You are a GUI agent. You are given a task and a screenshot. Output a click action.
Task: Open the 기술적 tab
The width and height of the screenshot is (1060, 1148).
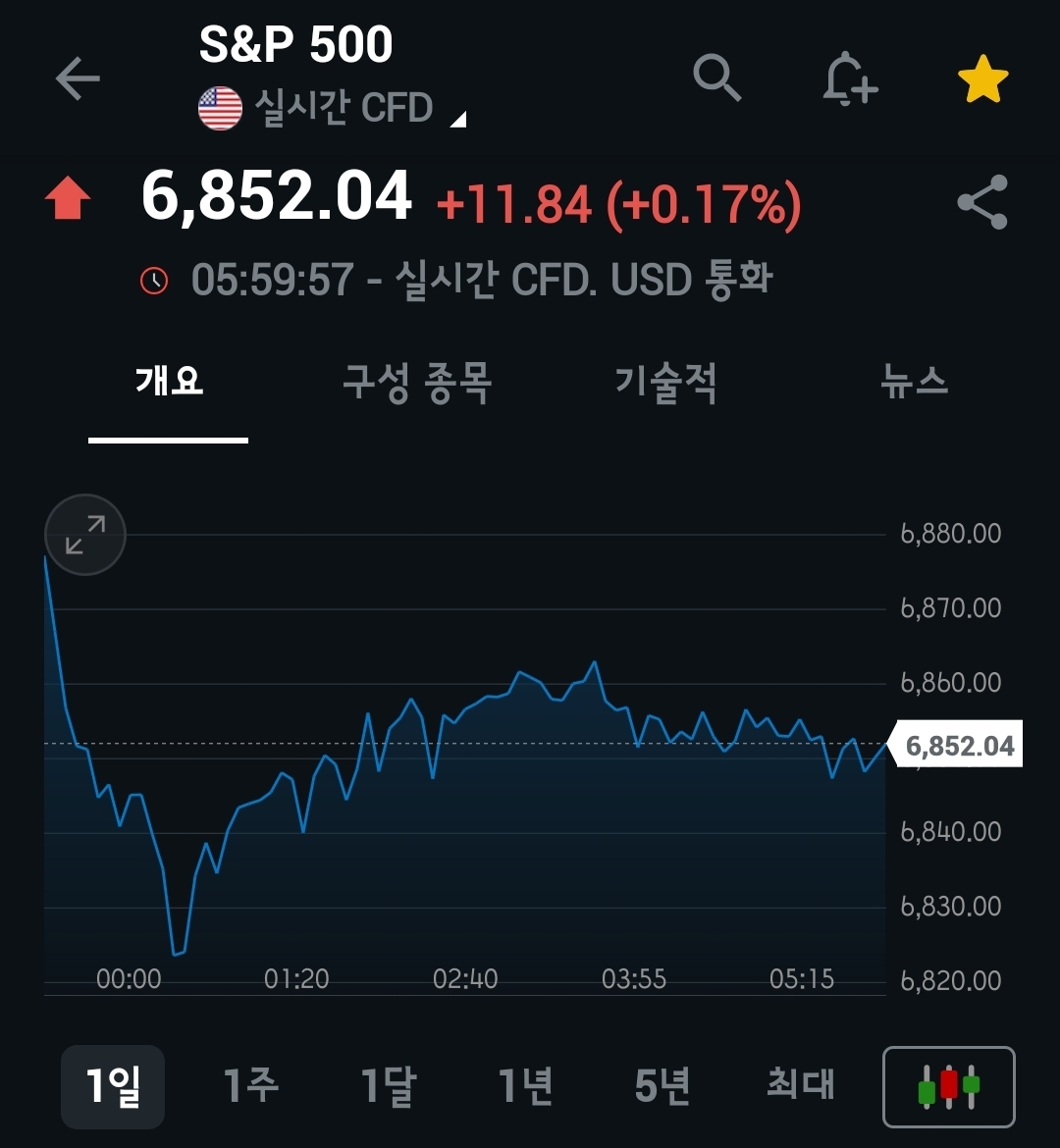point(665,382)
